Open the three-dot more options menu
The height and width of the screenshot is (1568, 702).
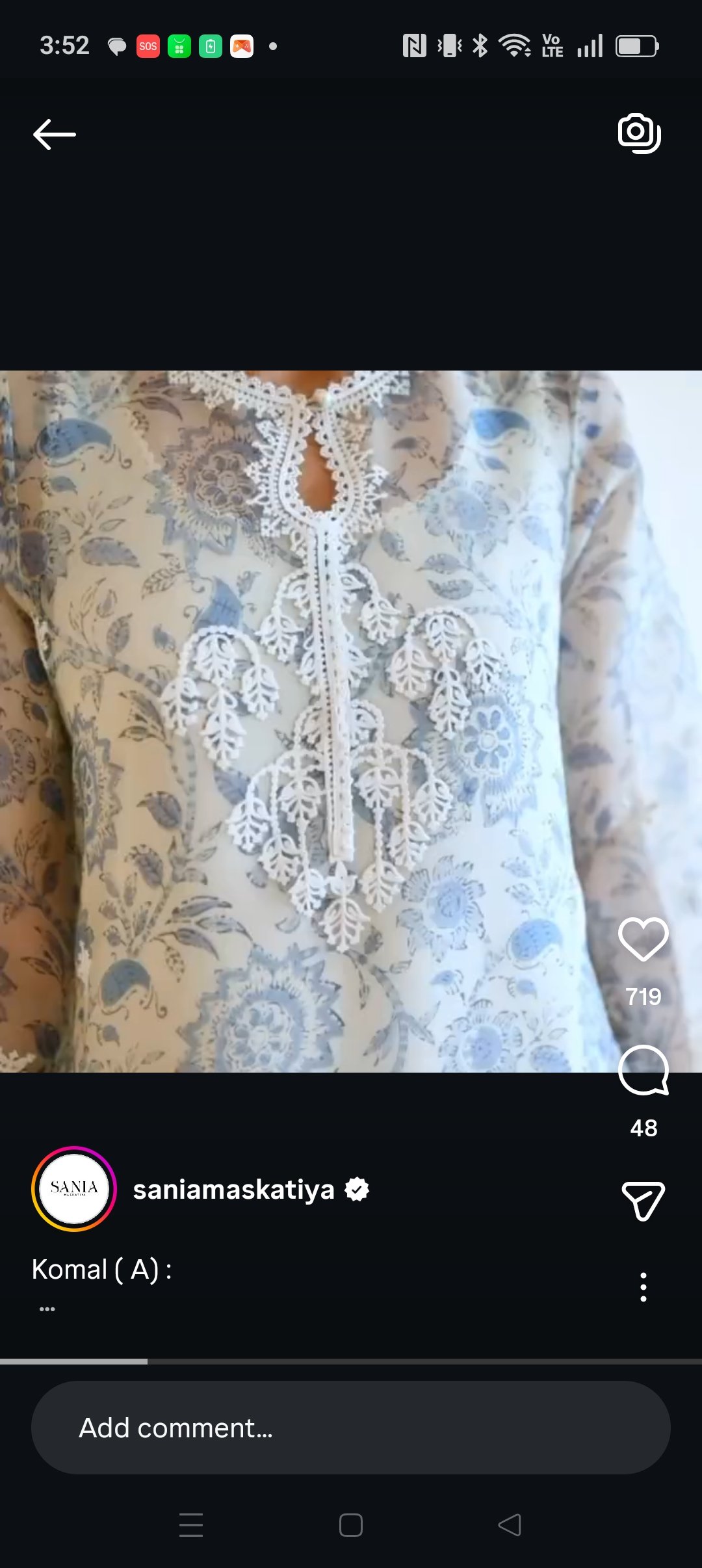pos(643,1287)
